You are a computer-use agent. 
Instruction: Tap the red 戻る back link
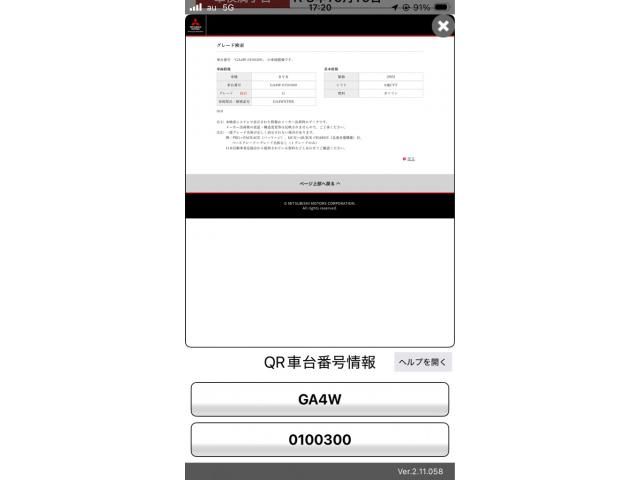click(x=409, y=158)
